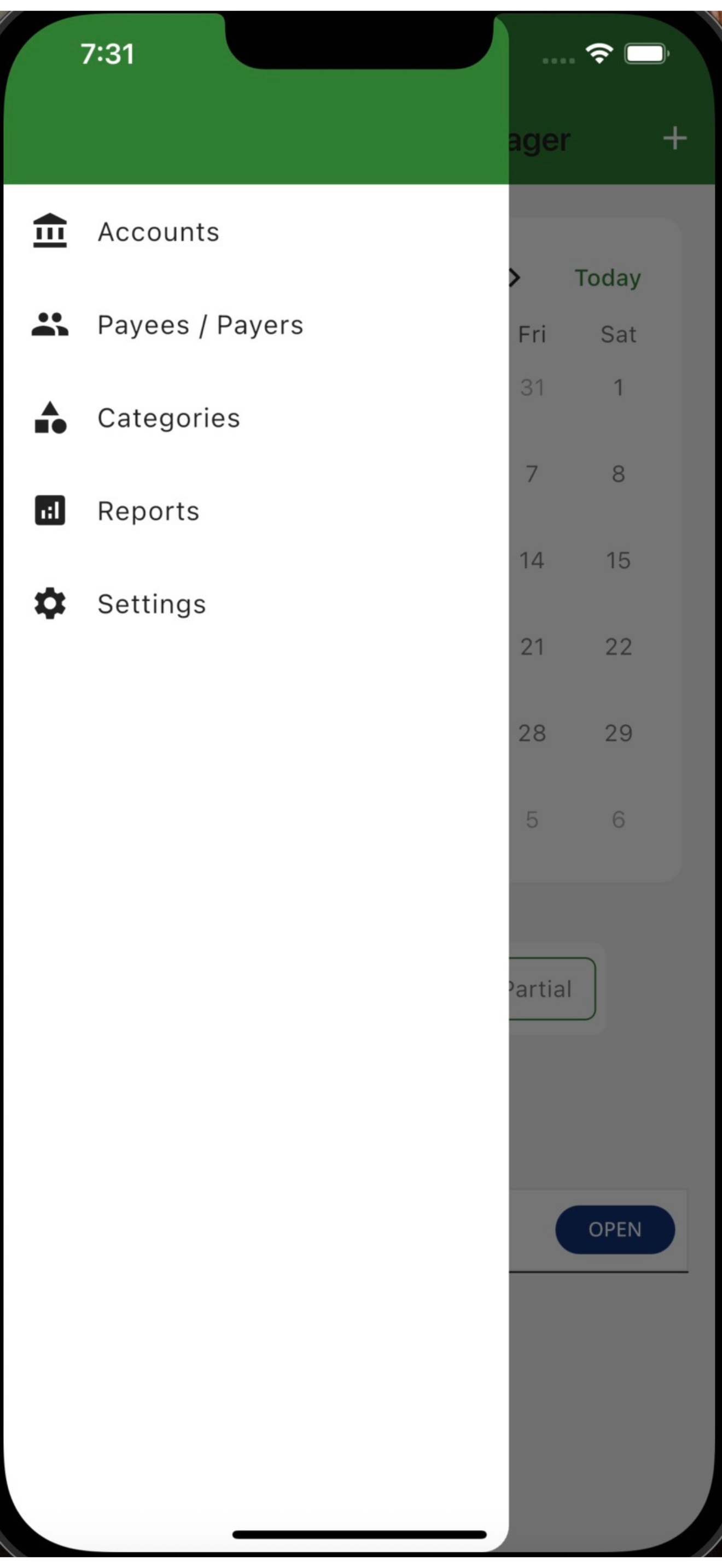This screenshot has width=722, height=1568.
Task: Tap the dimmed date 31 in the calendar
Action: 532,388
